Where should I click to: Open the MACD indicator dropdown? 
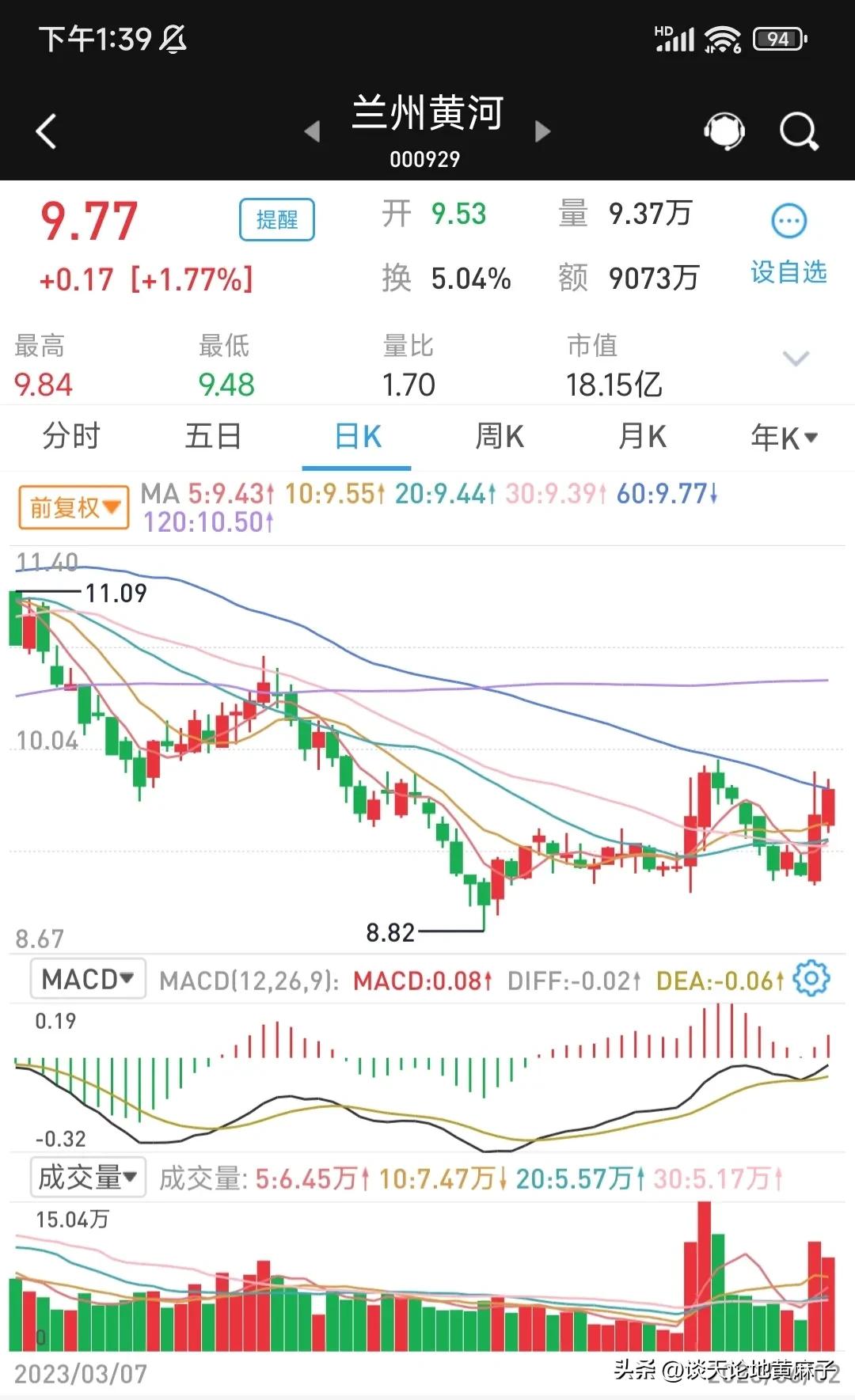click(x=88, y=980)
